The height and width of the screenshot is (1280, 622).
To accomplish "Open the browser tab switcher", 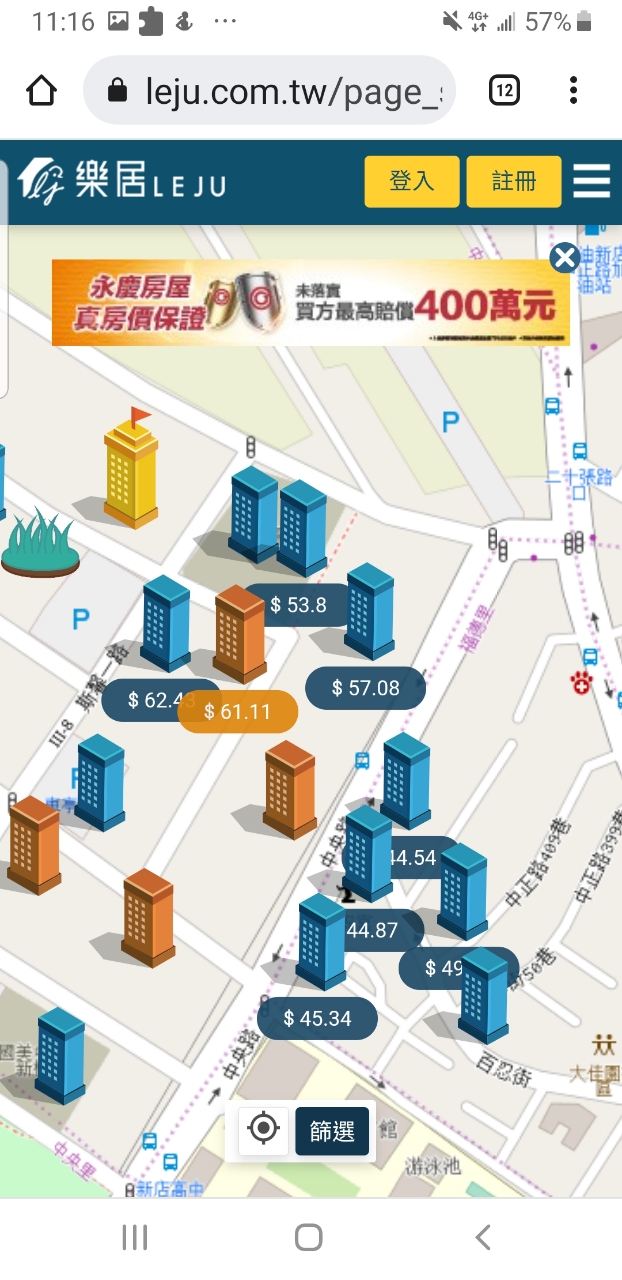I will [504, 91].
